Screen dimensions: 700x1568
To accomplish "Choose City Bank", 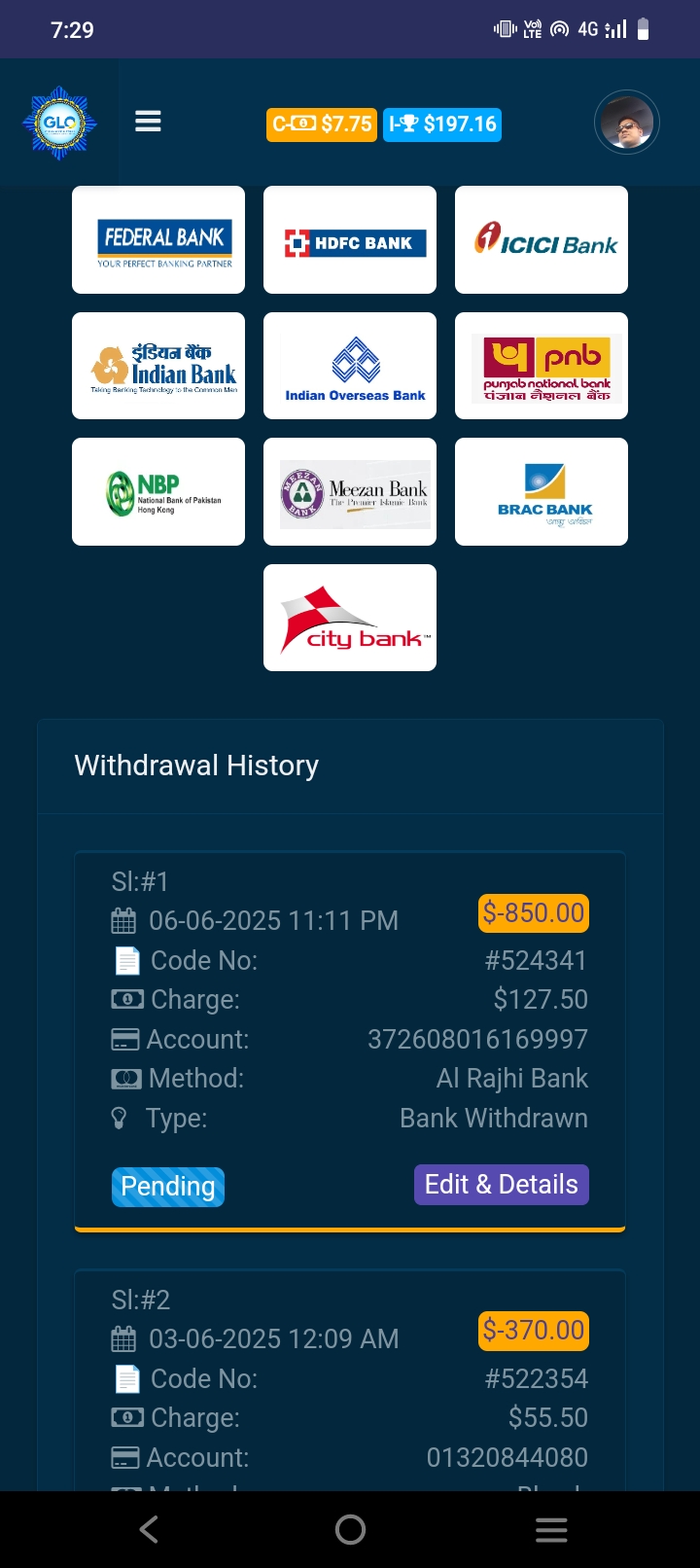I will click(350, 618).
